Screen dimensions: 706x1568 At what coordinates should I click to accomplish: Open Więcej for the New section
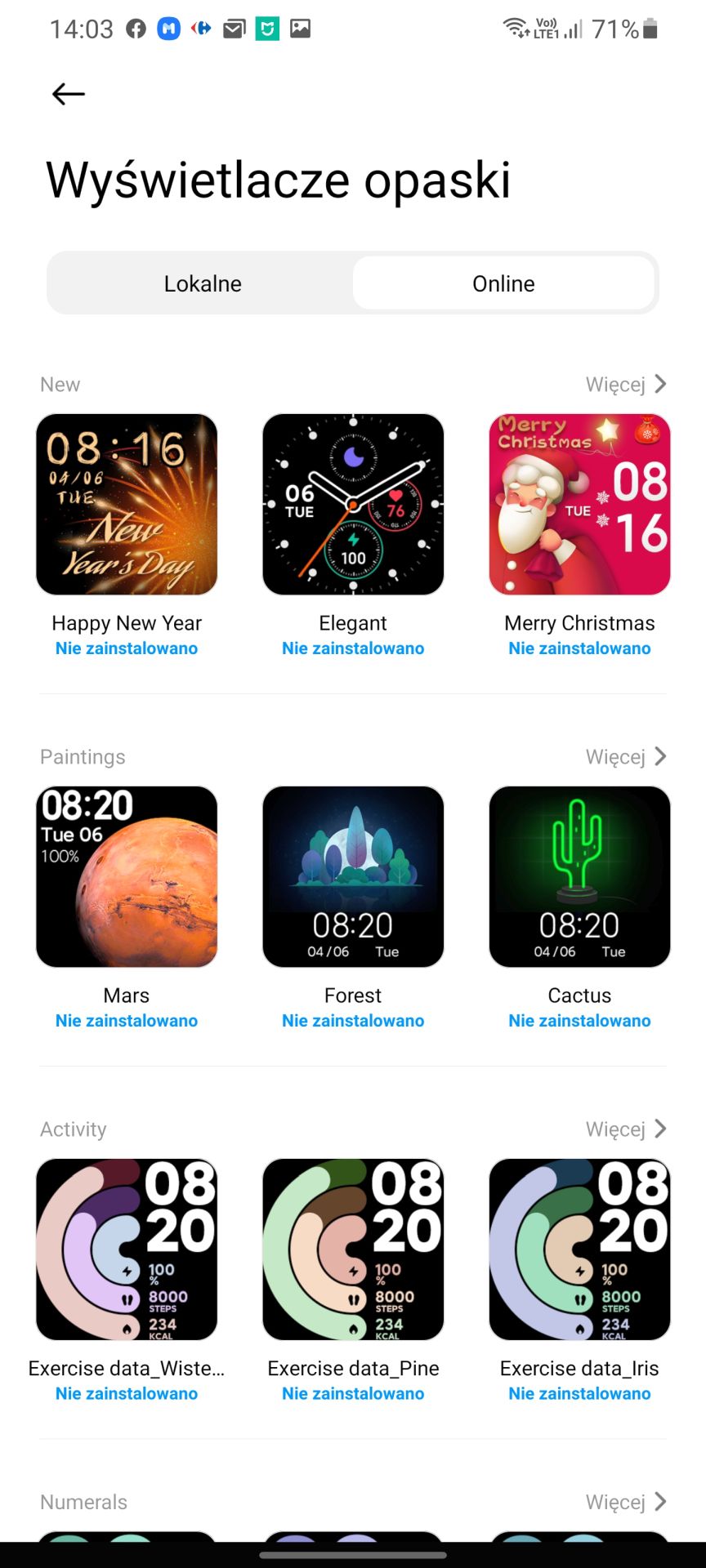(x=626, y=384)
